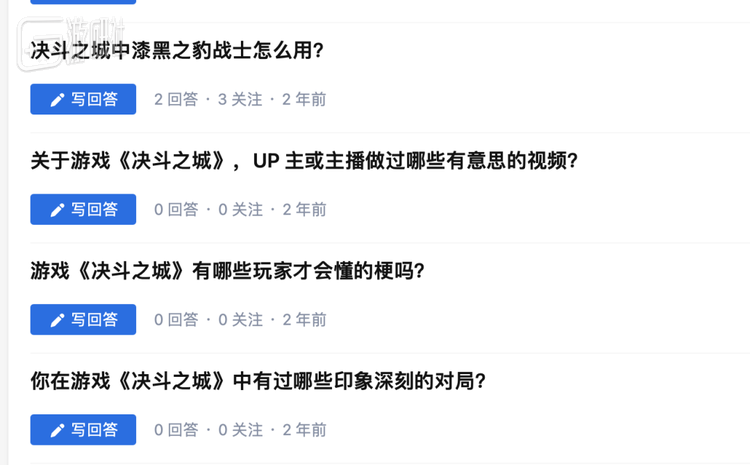Open question about 漆黑之豹战士怎么用
The width and height of the screenshot is (750, 465).
click(x=177, y=50)
